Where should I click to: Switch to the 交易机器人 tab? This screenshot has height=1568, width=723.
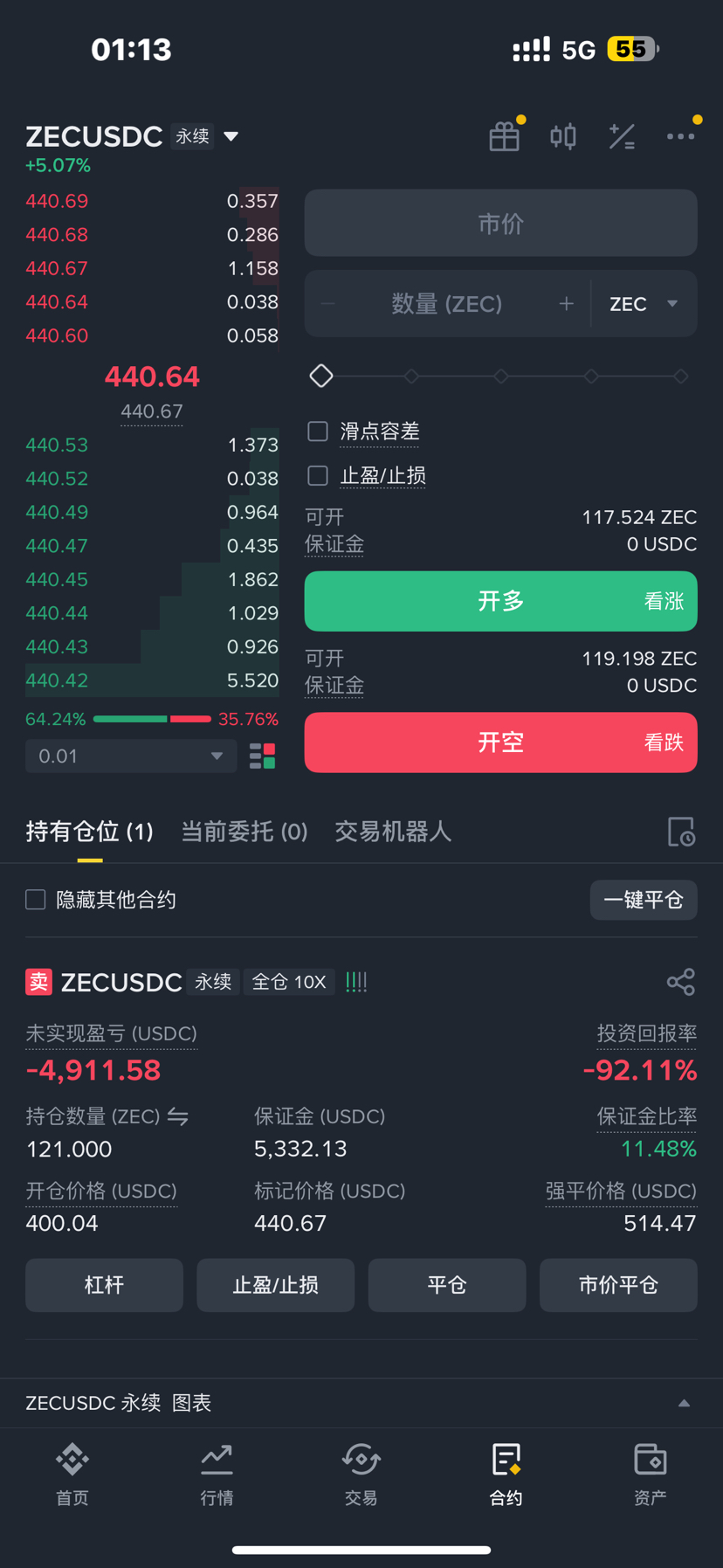click(393, 832)
